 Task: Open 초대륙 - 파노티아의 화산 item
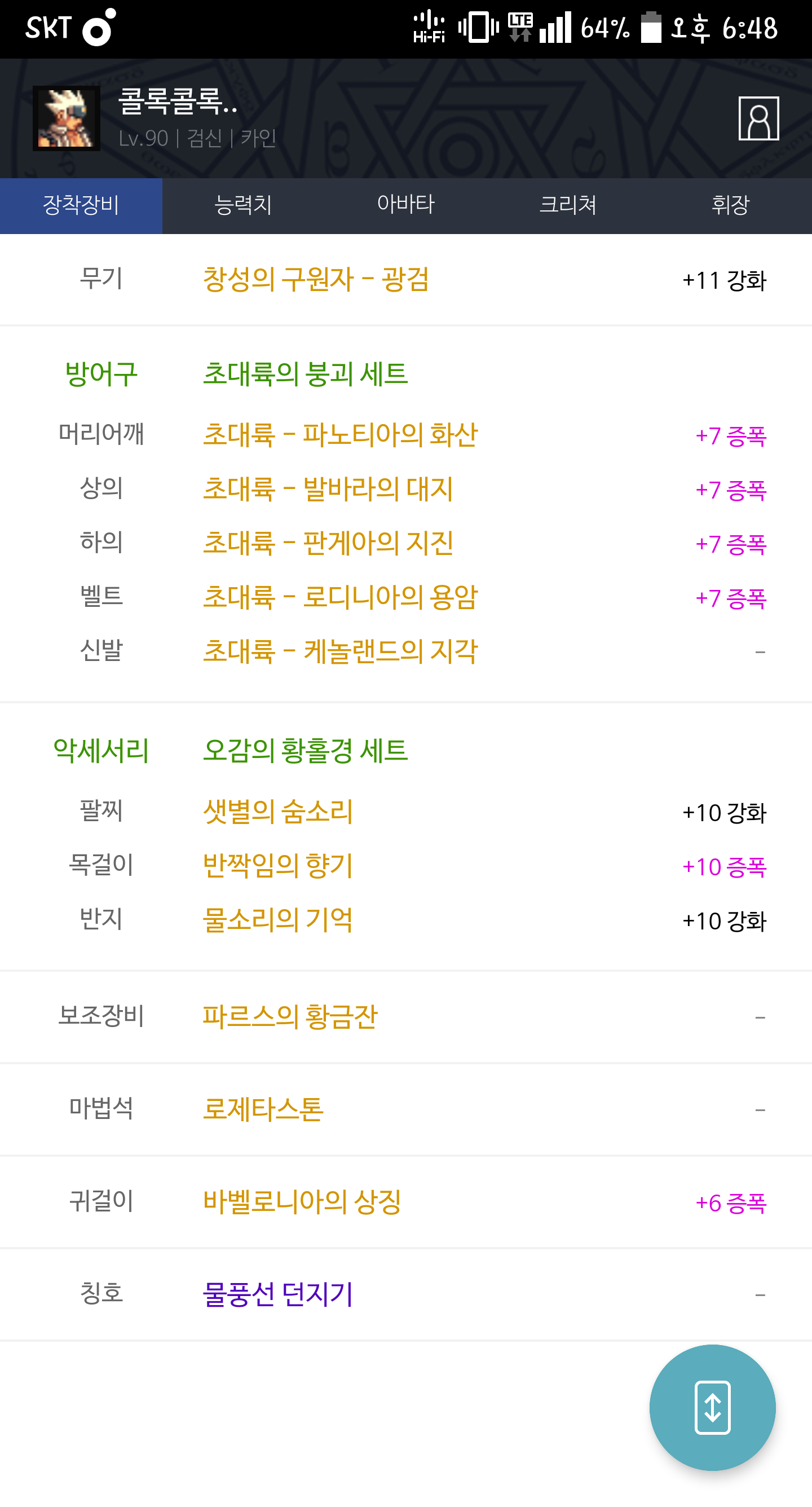[340, 435]
